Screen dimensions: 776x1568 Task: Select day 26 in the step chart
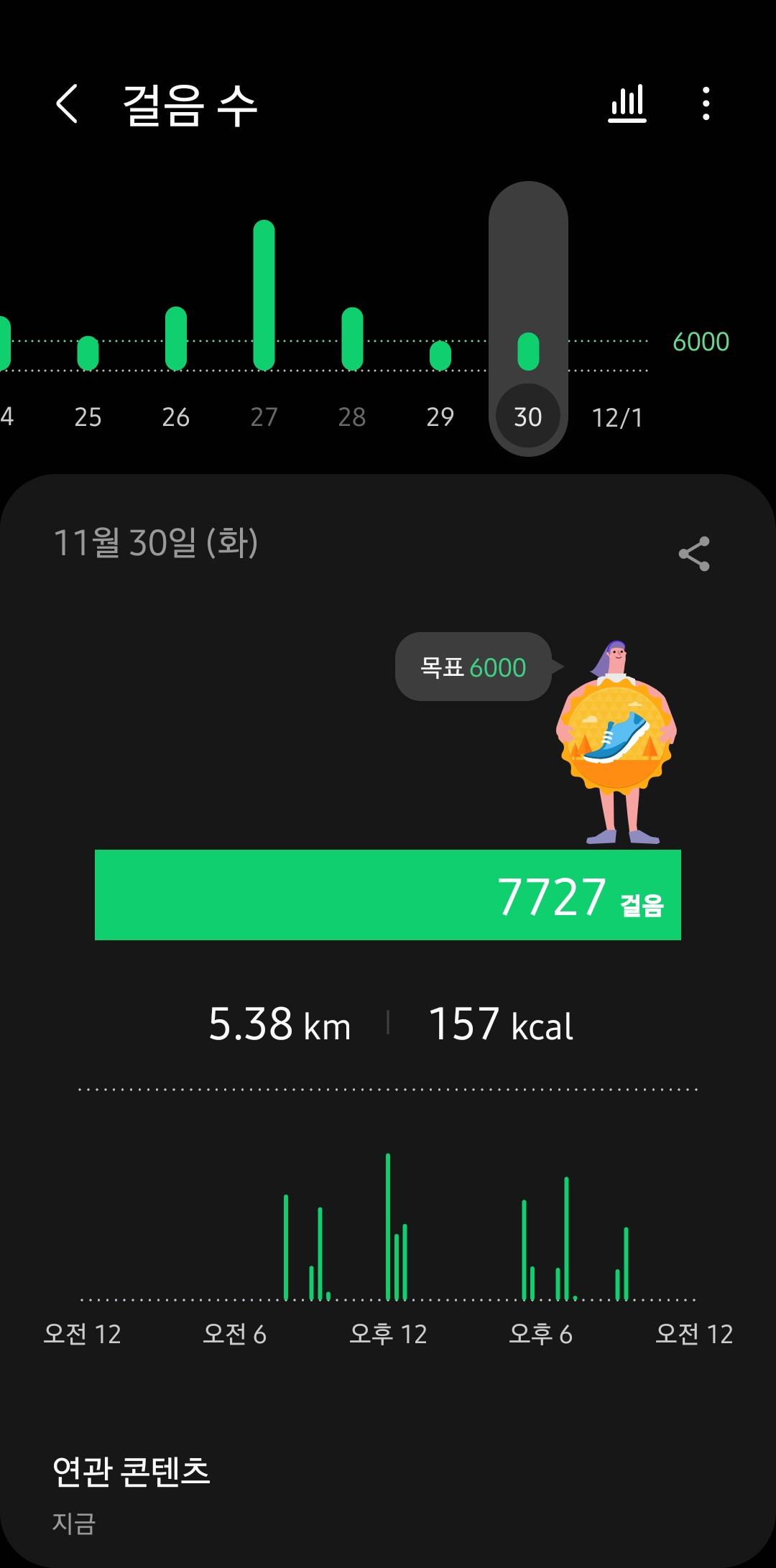pyautogui.click(x=176, y=417)
